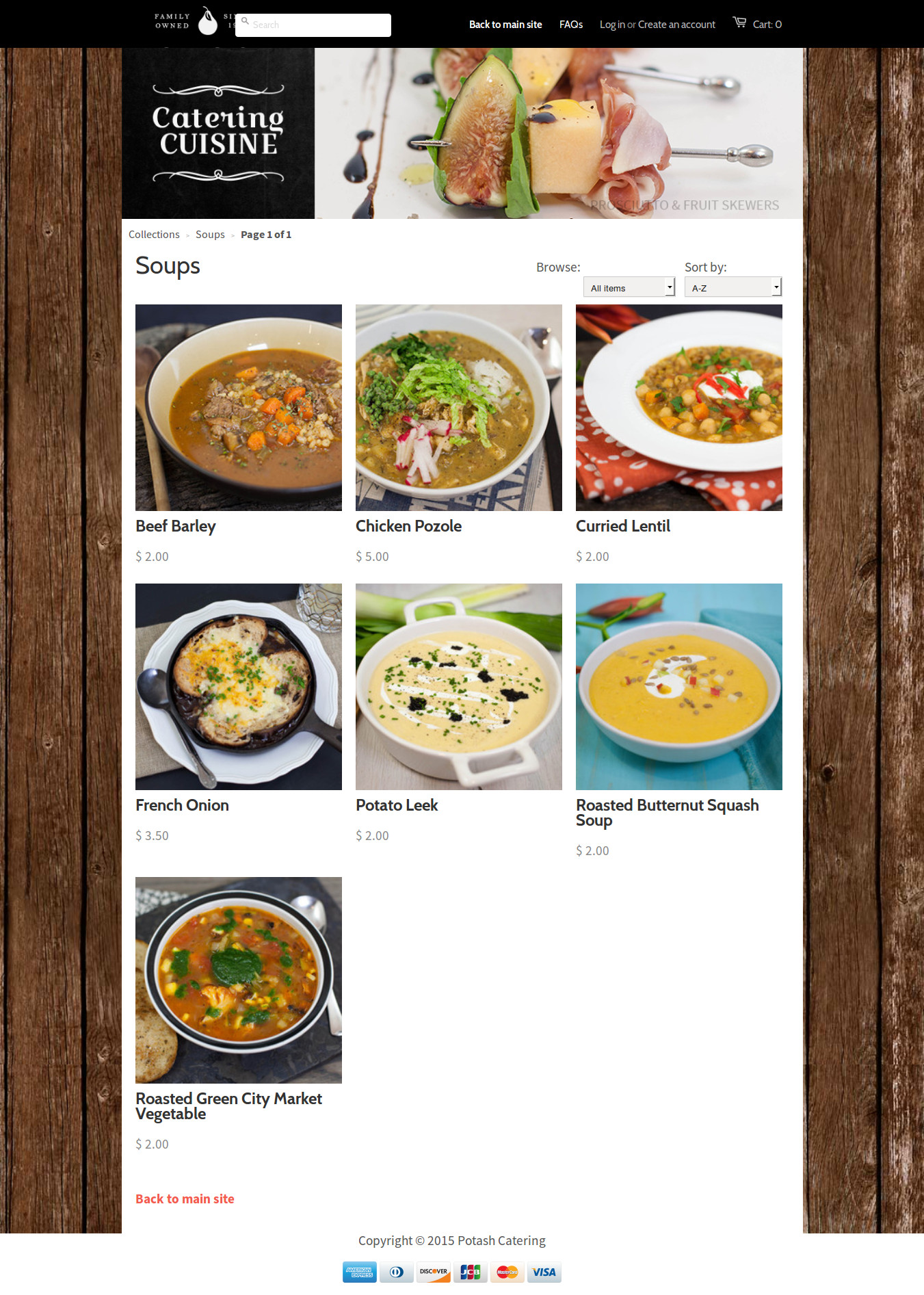Tap the Log in link
Image resolution: width=924 pixels, height=1295 pixels.
[611, 25]
